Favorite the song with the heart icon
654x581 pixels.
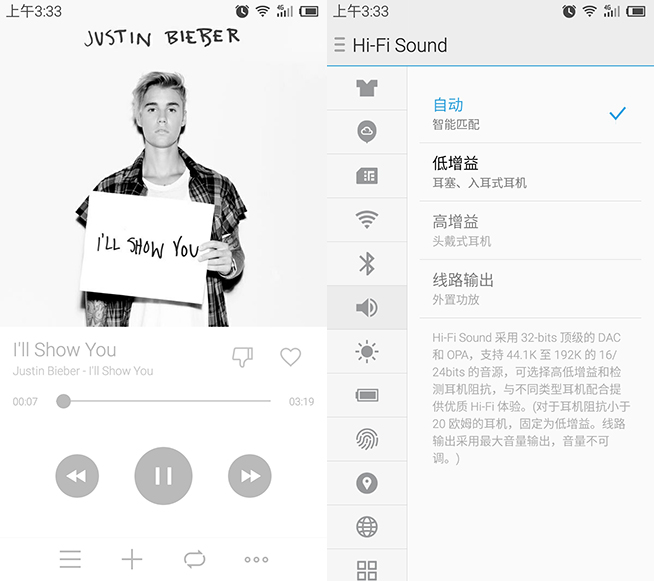(290, 356)
